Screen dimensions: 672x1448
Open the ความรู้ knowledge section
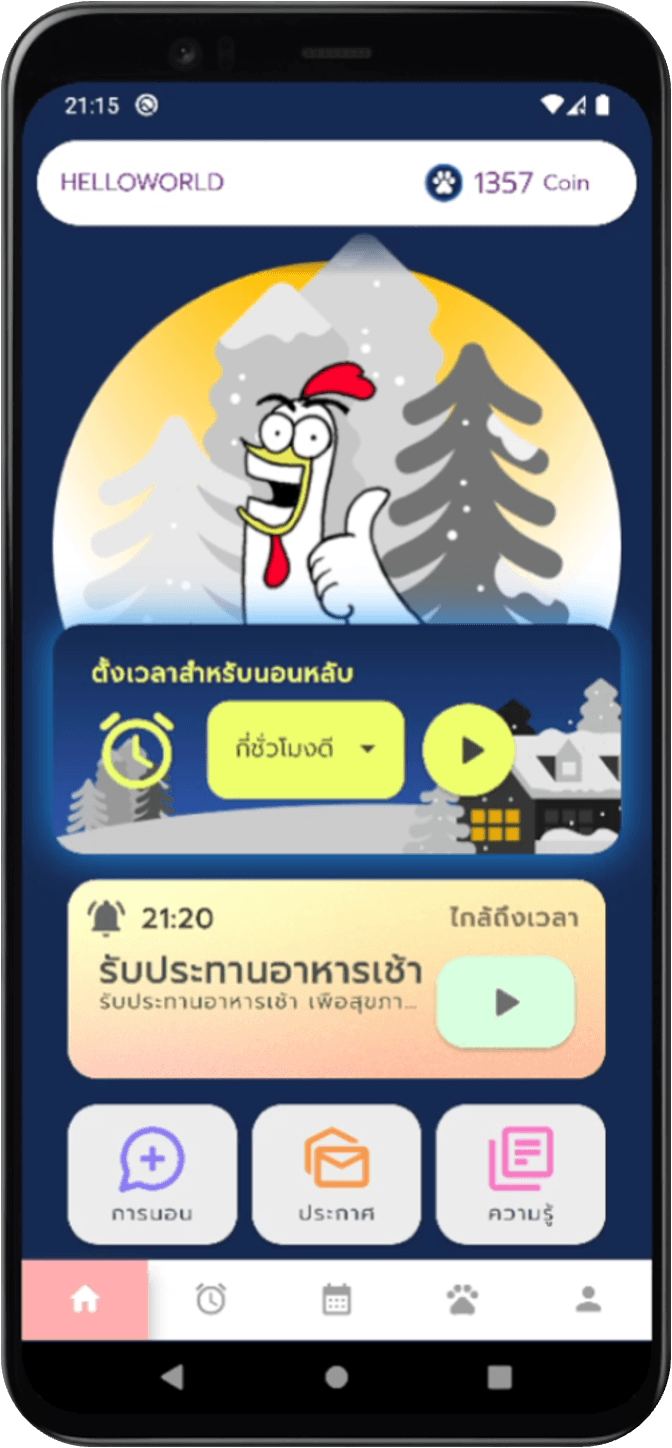click(x=520, y=1174)
